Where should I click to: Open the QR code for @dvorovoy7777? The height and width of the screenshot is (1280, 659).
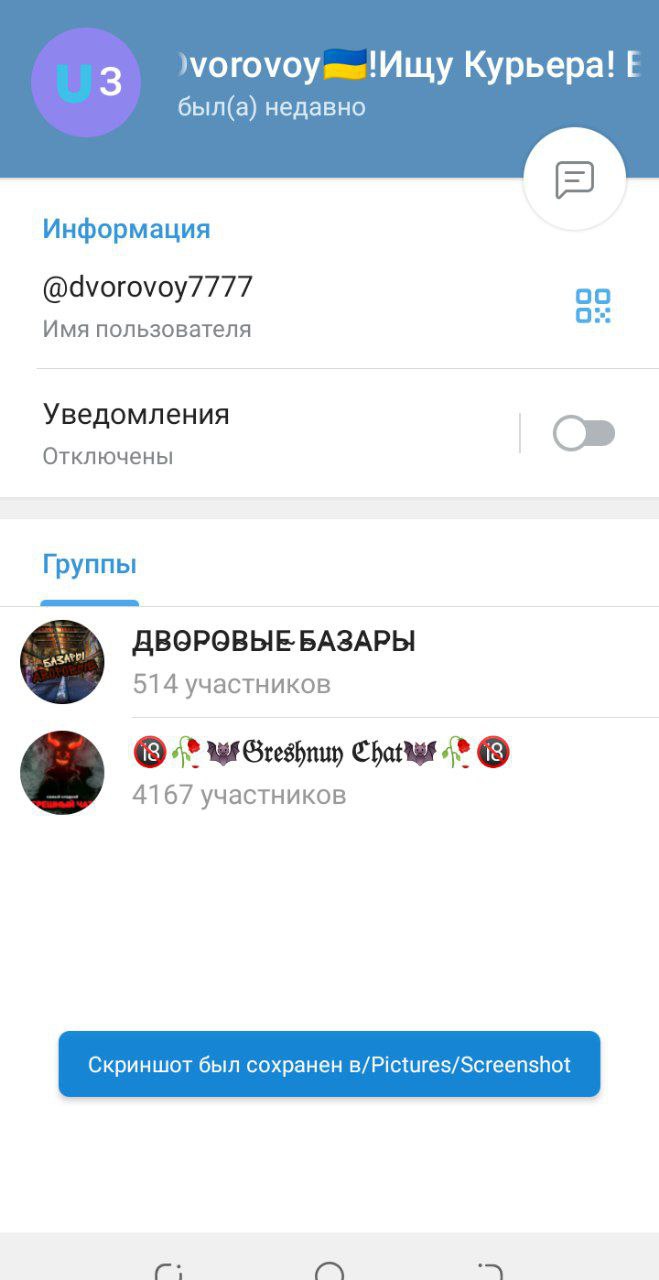click(593, 306)
